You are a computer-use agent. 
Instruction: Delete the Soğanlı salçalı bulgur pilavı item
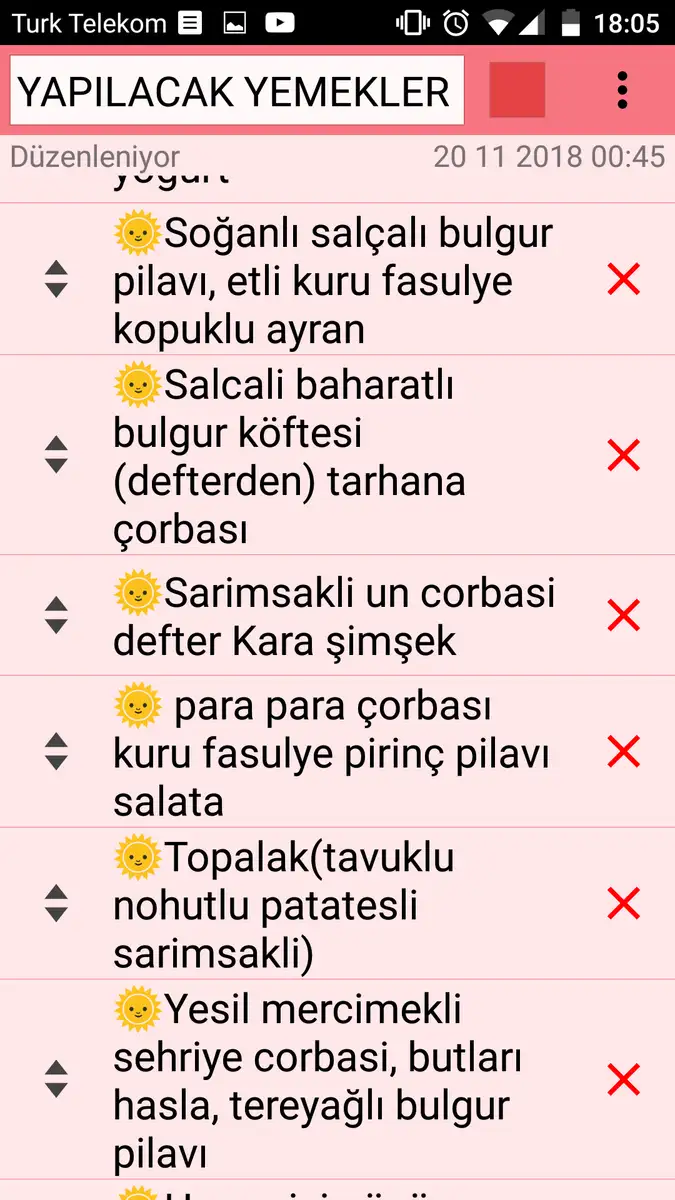pyautogui.click(x=623, y=280)
